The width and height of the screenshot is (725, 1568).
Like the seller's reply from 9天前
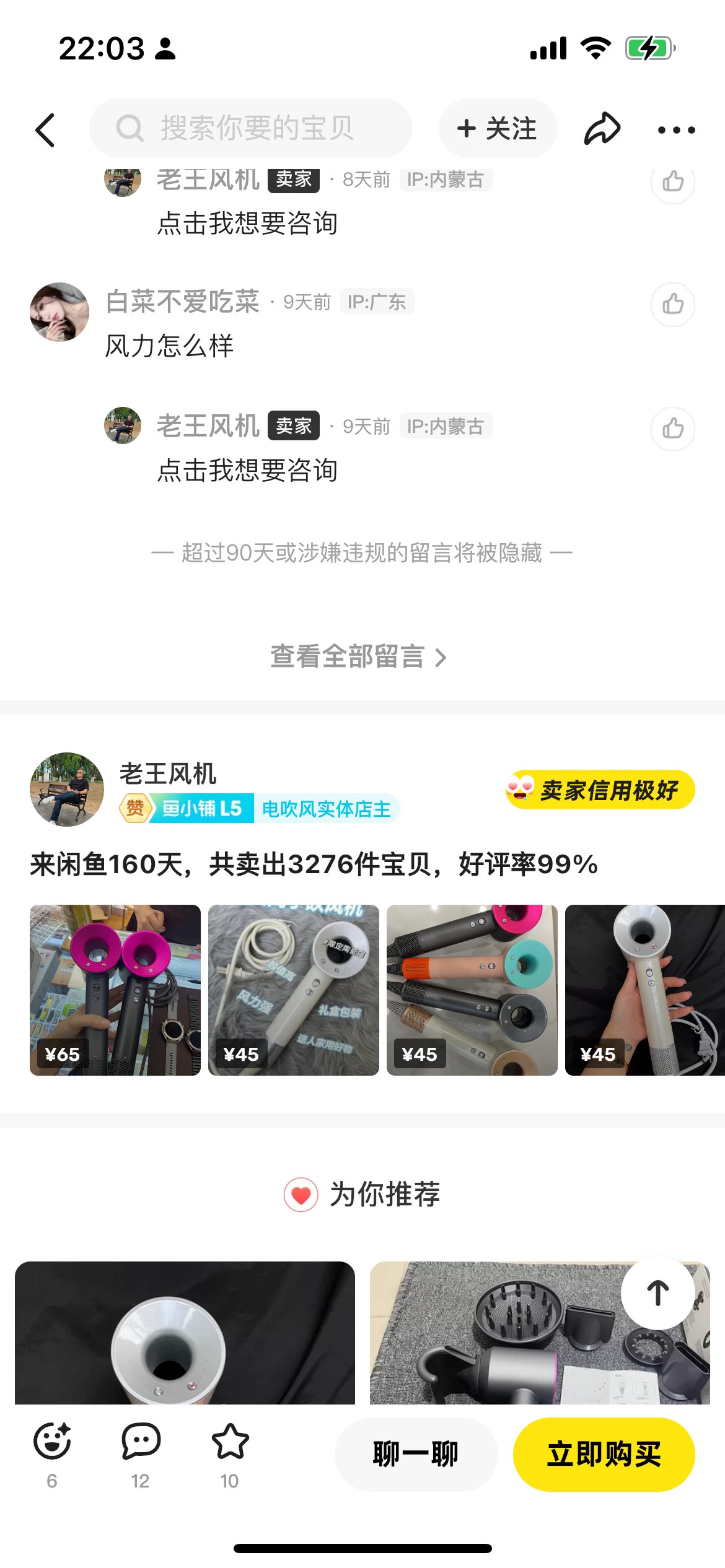click(x=672, y=428)
